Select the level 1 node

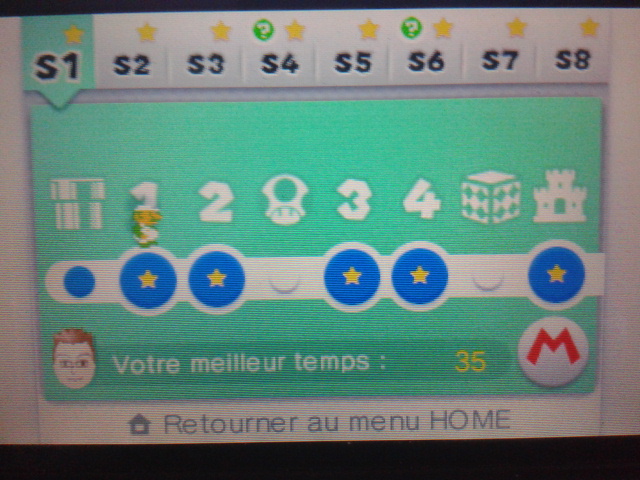(x=148, y=280)
